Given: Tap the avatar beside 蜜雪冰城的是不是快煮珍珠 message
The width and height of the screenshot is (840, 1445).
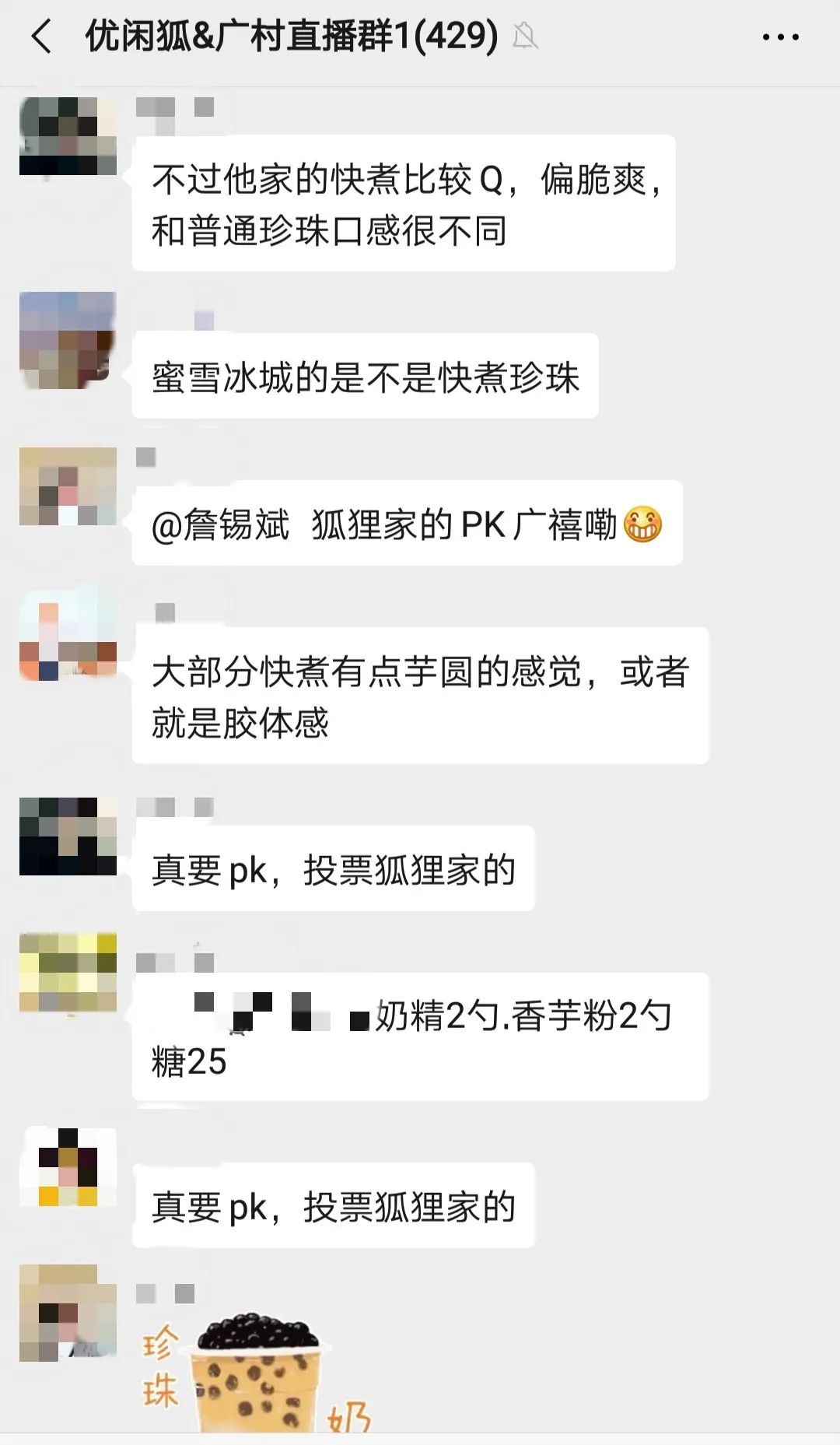Looking at the screenshot, I should (68, 340).
